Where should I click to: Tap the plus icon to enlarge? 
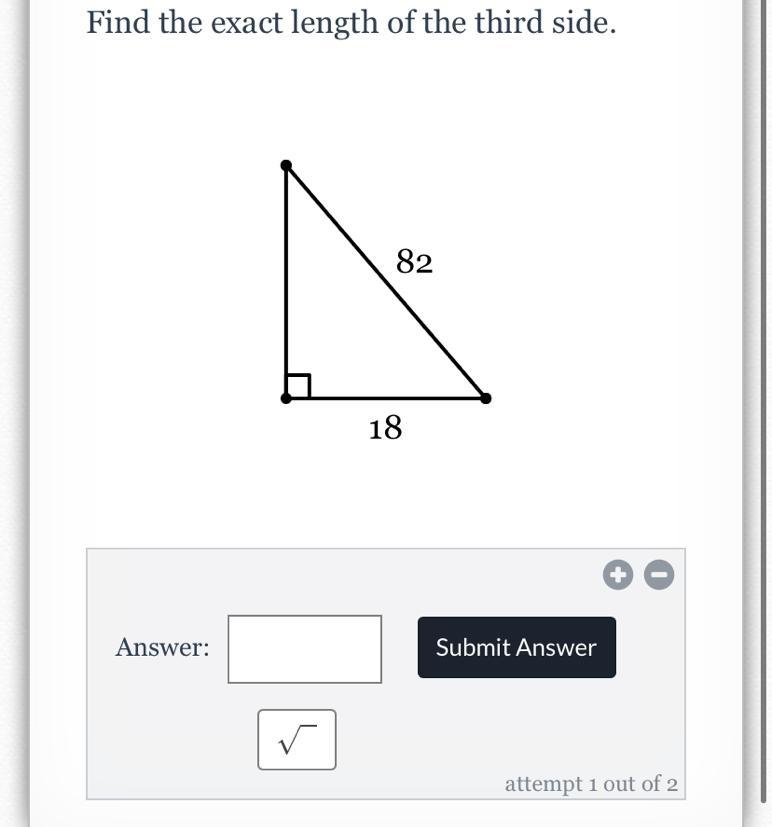pyautogui.click(x=618, y=575)
